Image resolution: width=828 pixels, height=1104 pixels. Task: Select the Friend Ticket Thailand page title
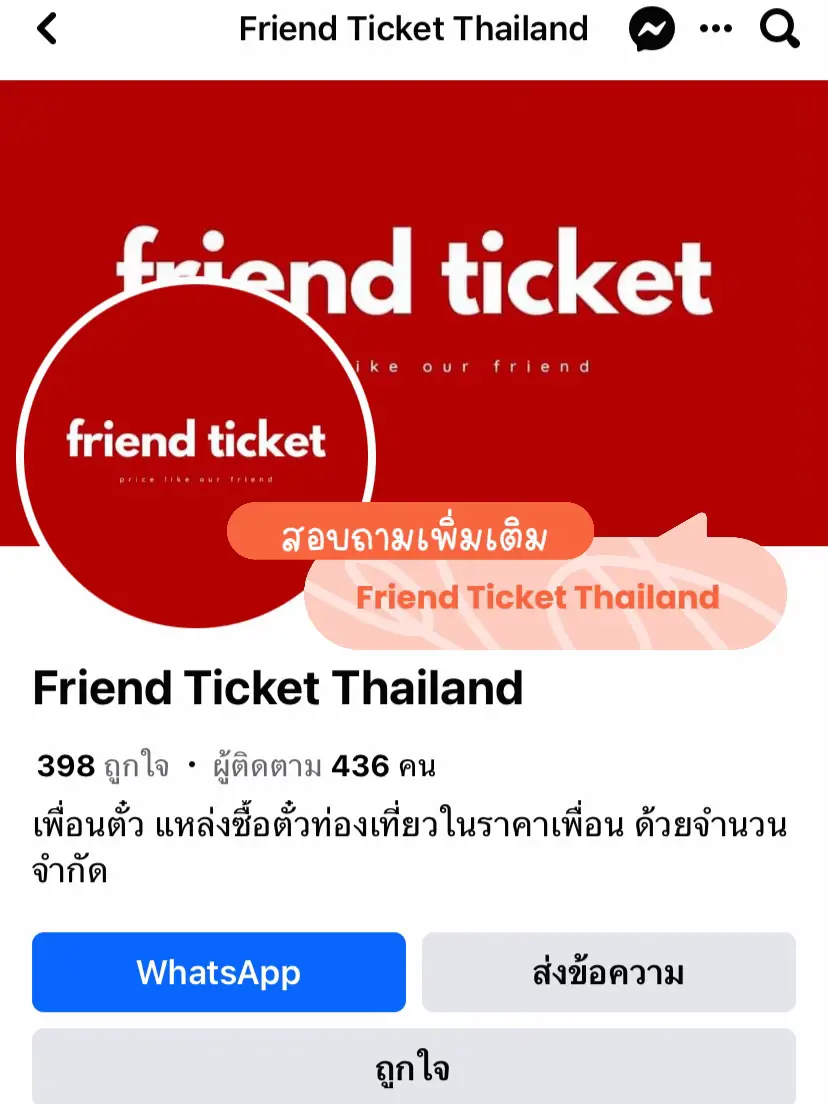coord(413,29)
